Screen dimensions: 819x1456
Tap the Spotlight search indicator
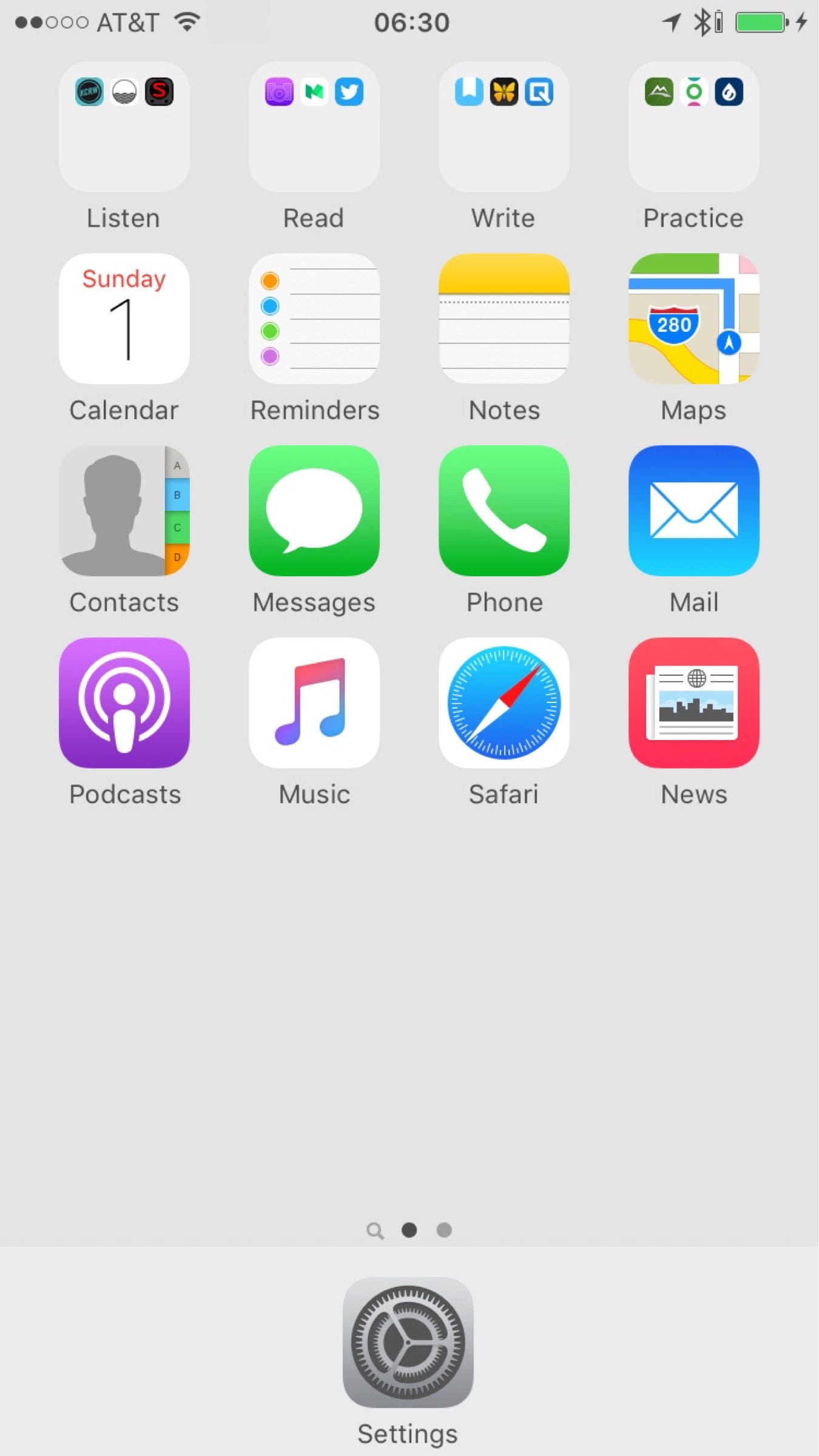(x=375, y=1231)
